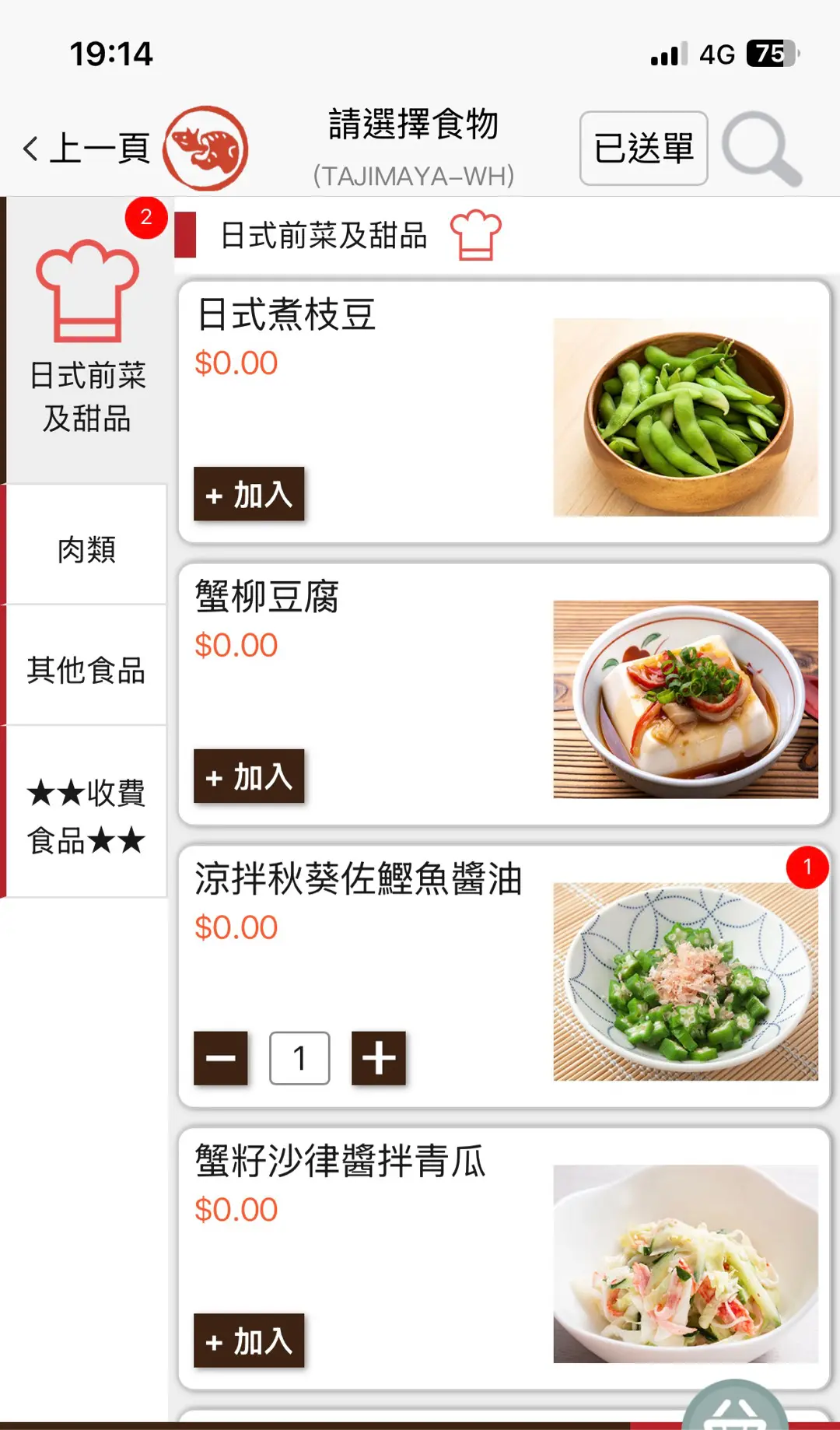This screenshot has height=1430, width=840.
Task: Open the 已送單 sent orders
Action: (x=643, y=148)
